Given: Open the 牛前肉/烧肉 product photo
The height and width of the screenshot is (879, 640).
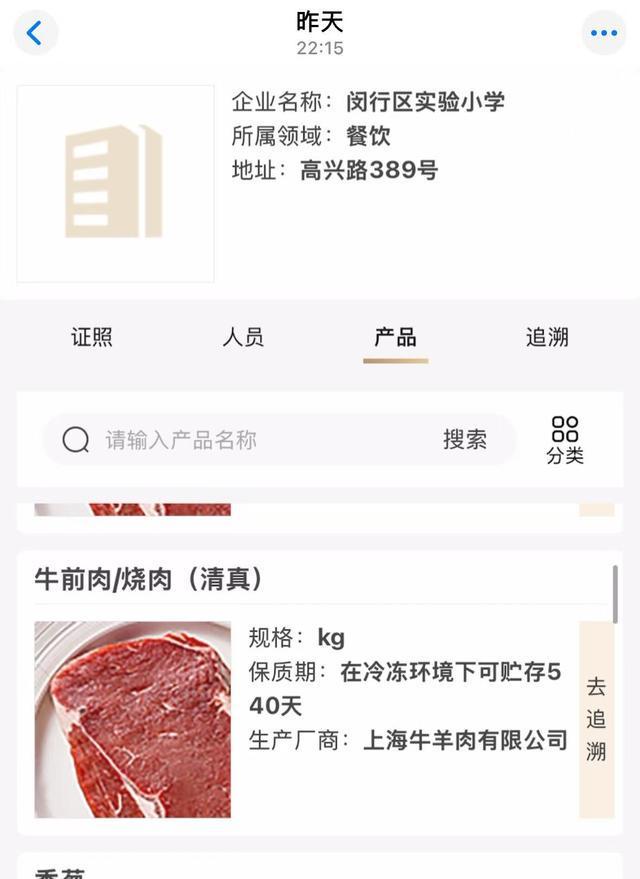Looking at the screenshot, I should pyautogui.click(x=133, y=719).
